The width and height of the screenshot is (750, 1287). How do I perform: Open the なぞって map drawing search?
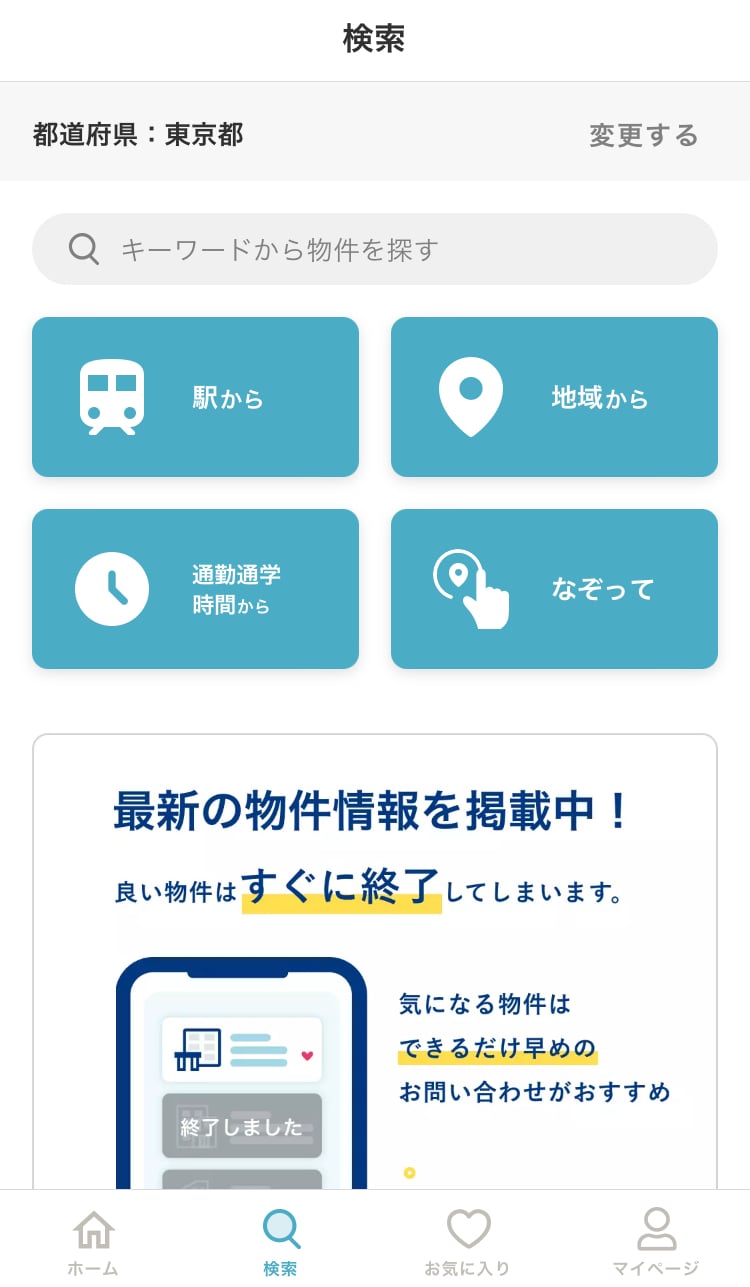[555, 588]
